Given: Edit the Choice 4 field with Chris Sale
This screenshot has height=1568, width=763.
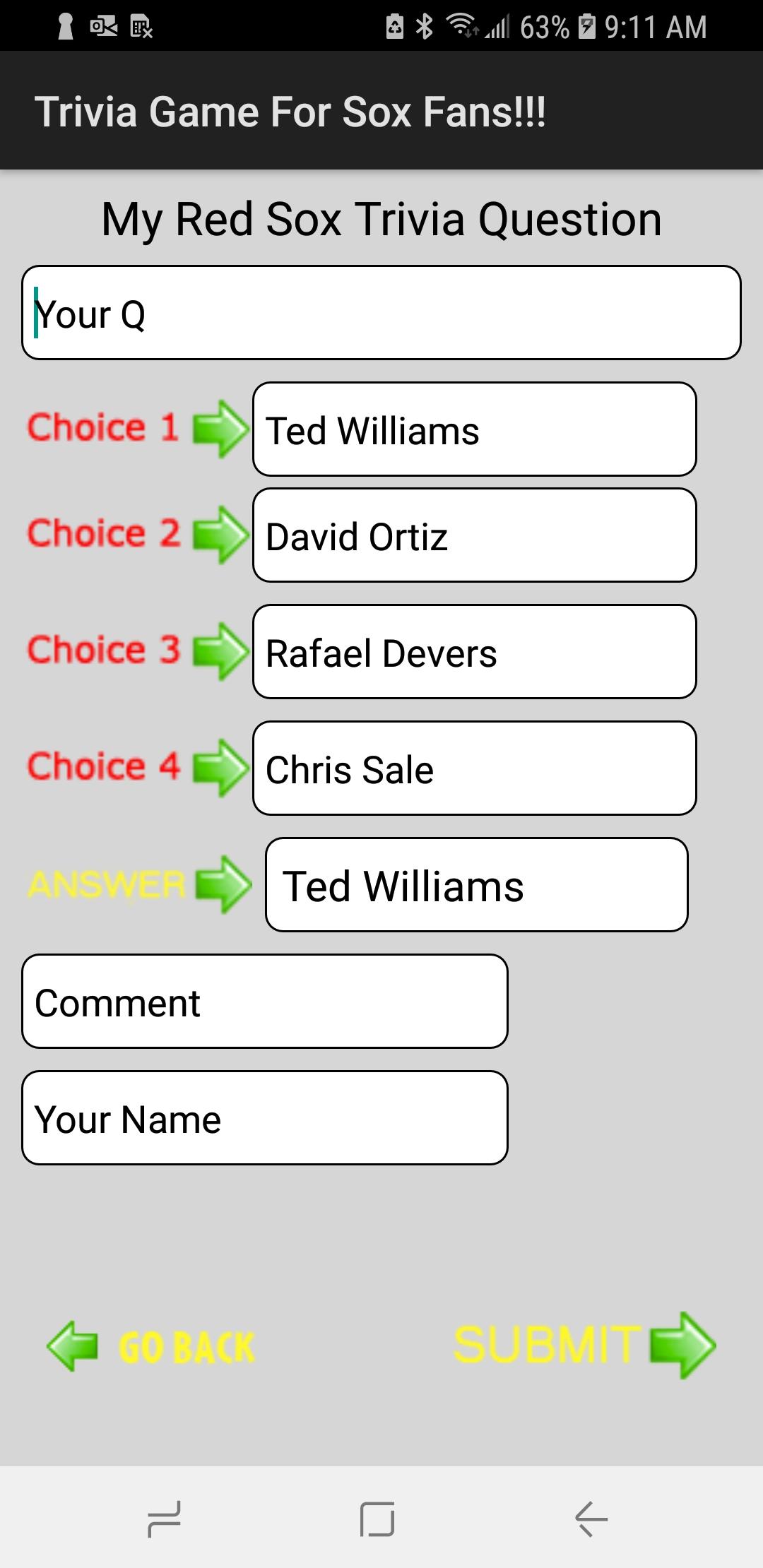Looking at the screenshot, I should pyautogui.click(x=475, y=768).
